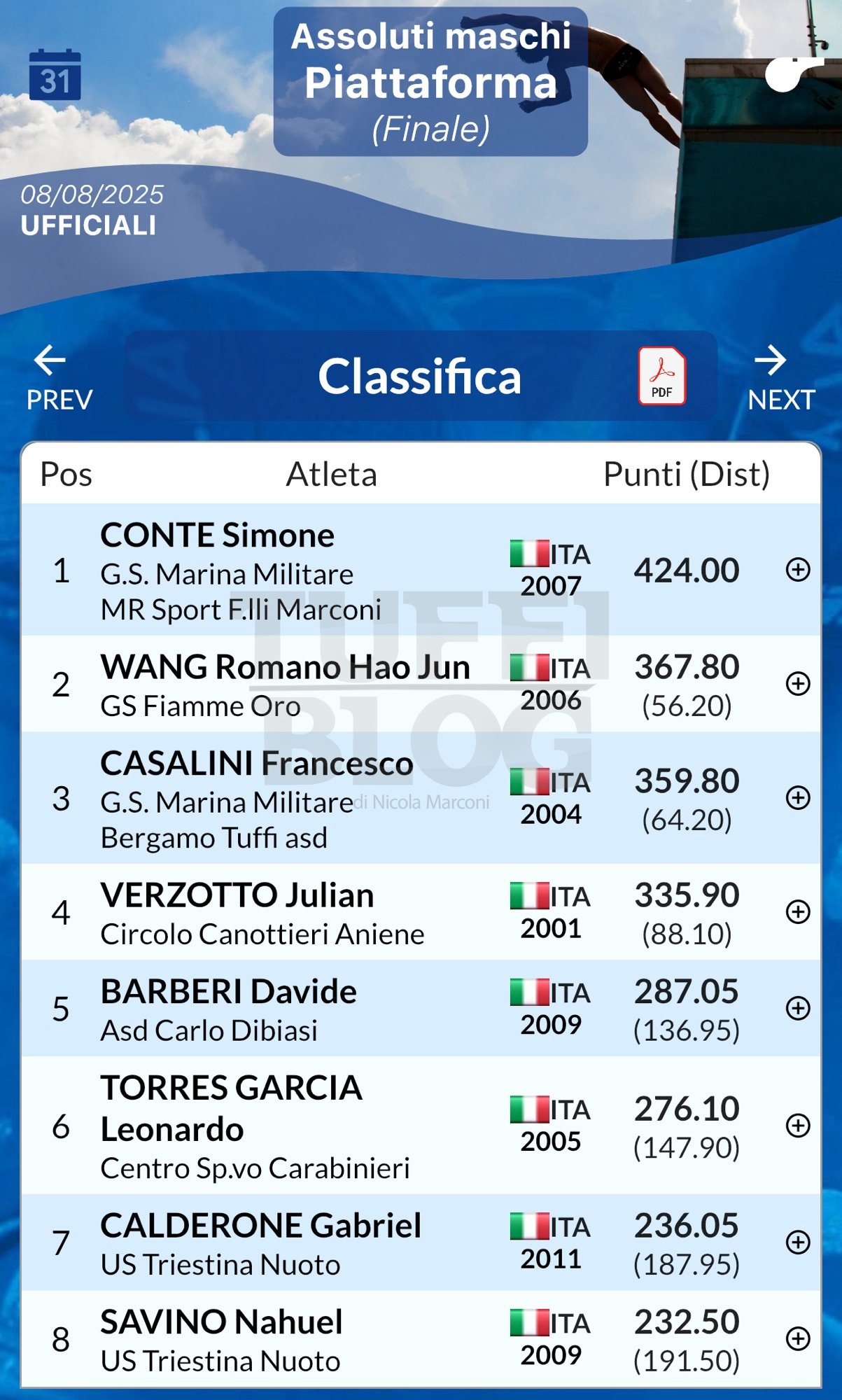Expand details for BARBERI Davide

click(798, 1009)
